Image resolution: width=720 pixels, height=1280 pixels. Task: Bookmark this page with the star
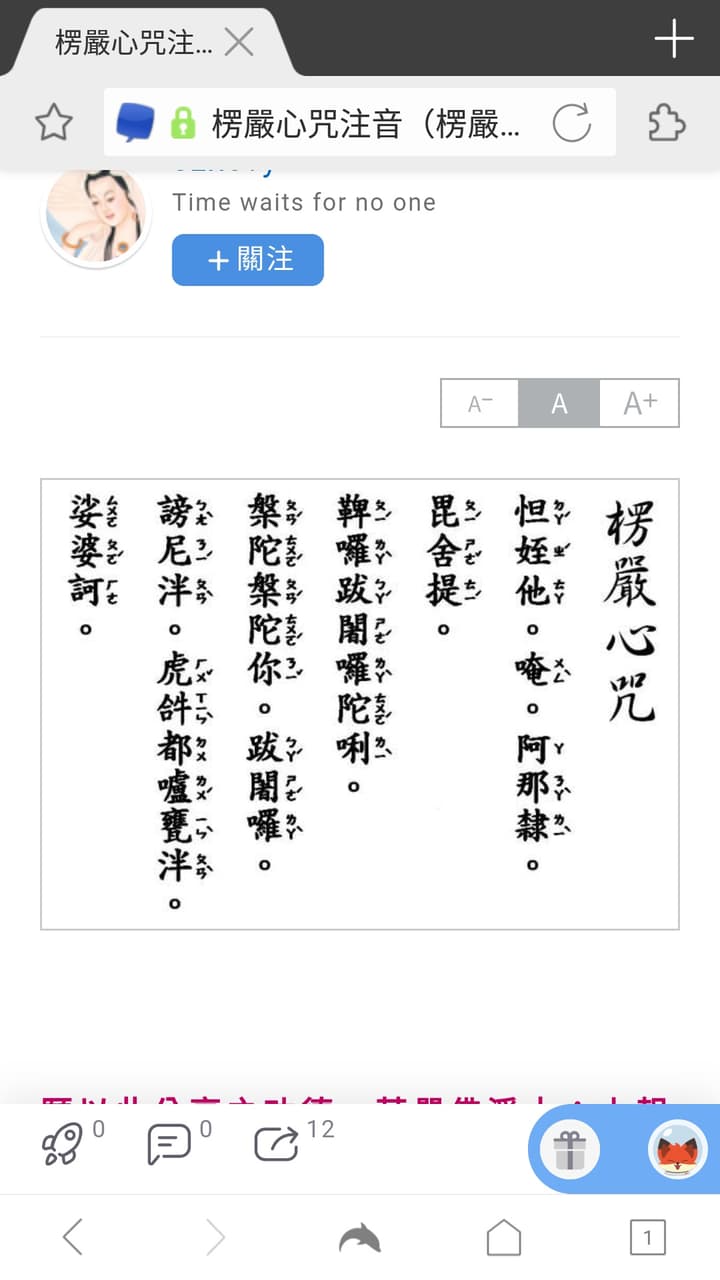tap(53, 123)
